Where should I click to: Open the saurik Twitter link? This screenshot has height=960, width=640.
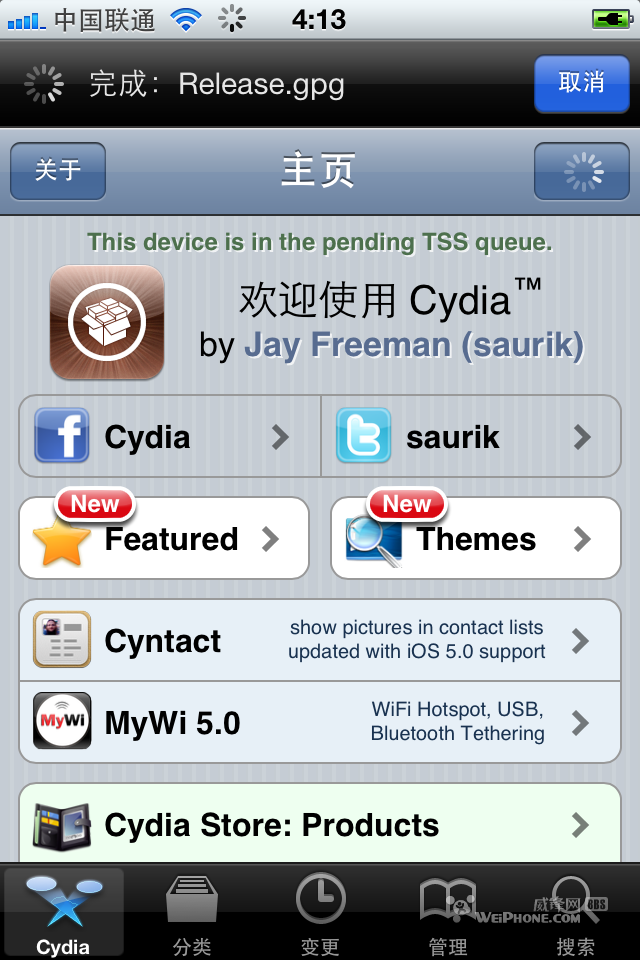click(471, 437)
